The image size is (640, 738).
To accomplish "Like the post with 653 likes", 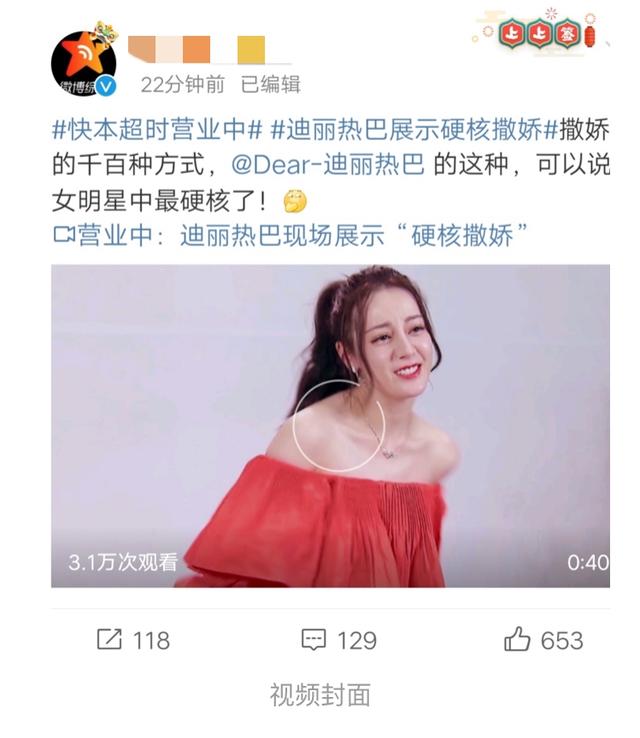I will pyautogui.click(x=543, y=640).
